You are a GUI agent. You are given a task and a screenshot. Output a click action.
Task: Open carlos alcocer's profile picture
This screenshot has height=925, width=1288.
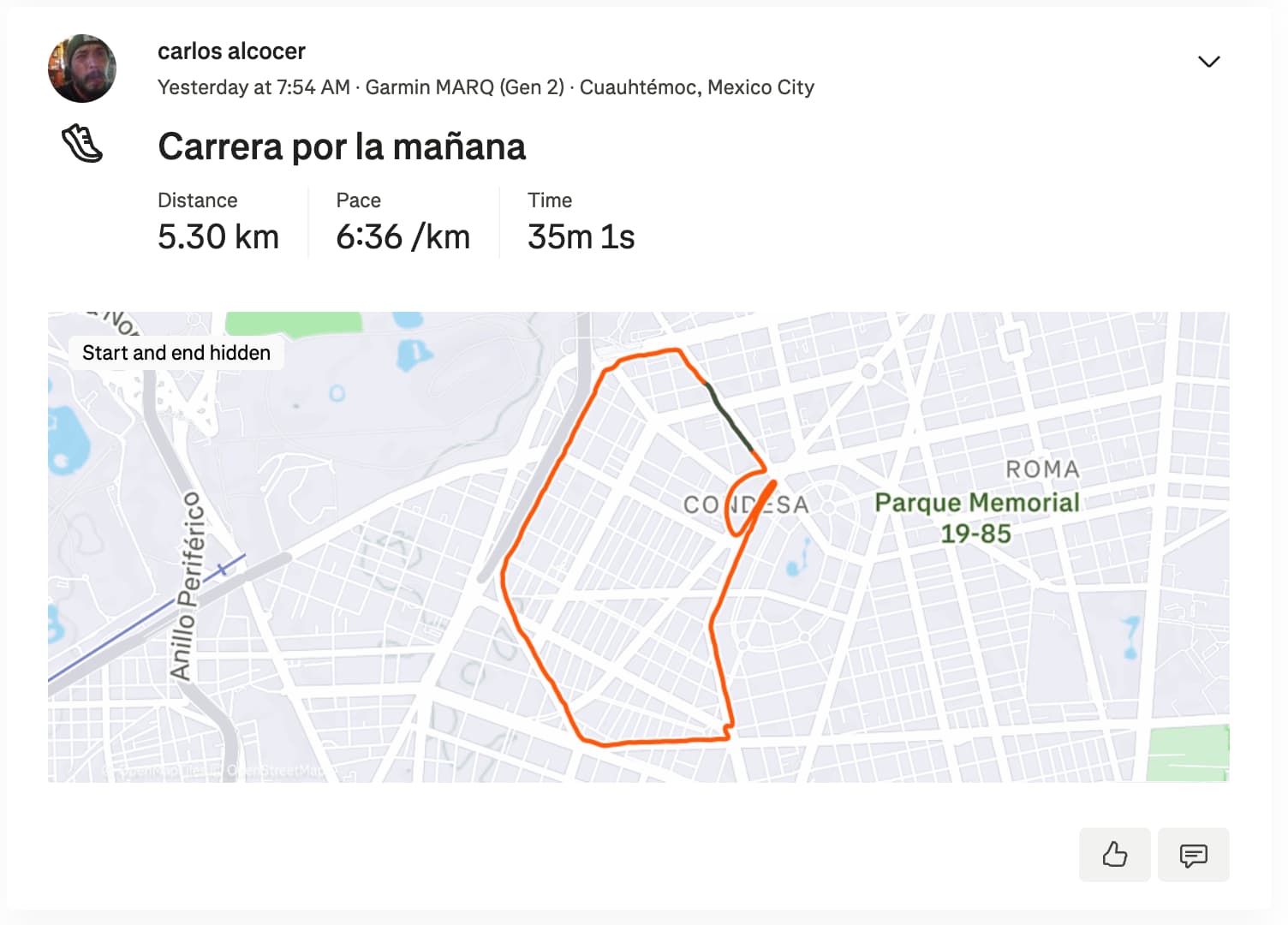click(82, 69)
